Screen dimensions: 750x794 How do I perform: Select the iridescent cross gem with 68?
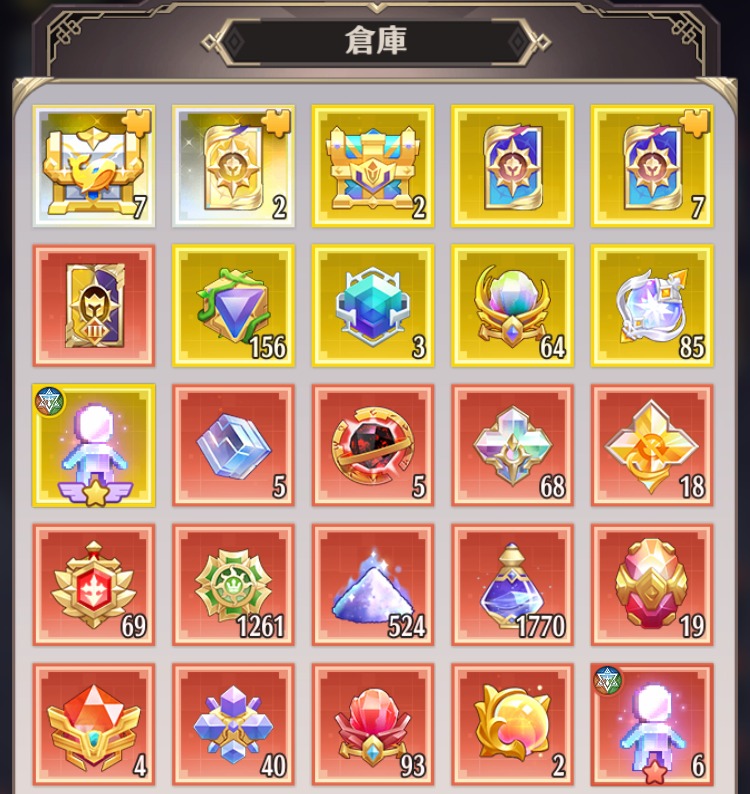[x=512, y=445]
